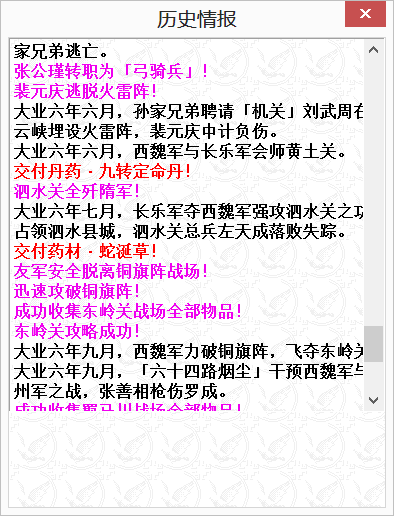This screenshot has height=516, width=394.
Task: Click the scrollbar track above the thumb
Action: coord(373,192)
